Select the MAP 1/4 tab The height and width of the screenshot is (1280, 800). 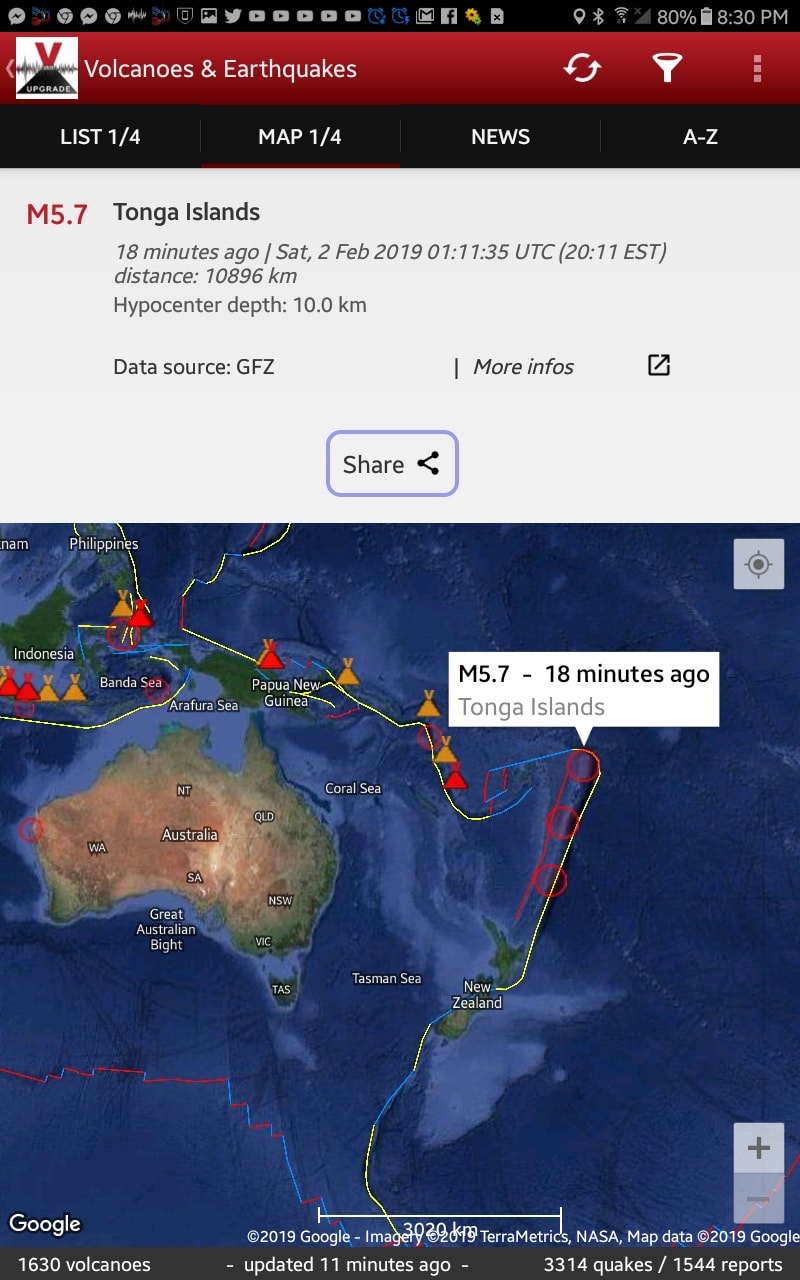[x=300, y=137]
